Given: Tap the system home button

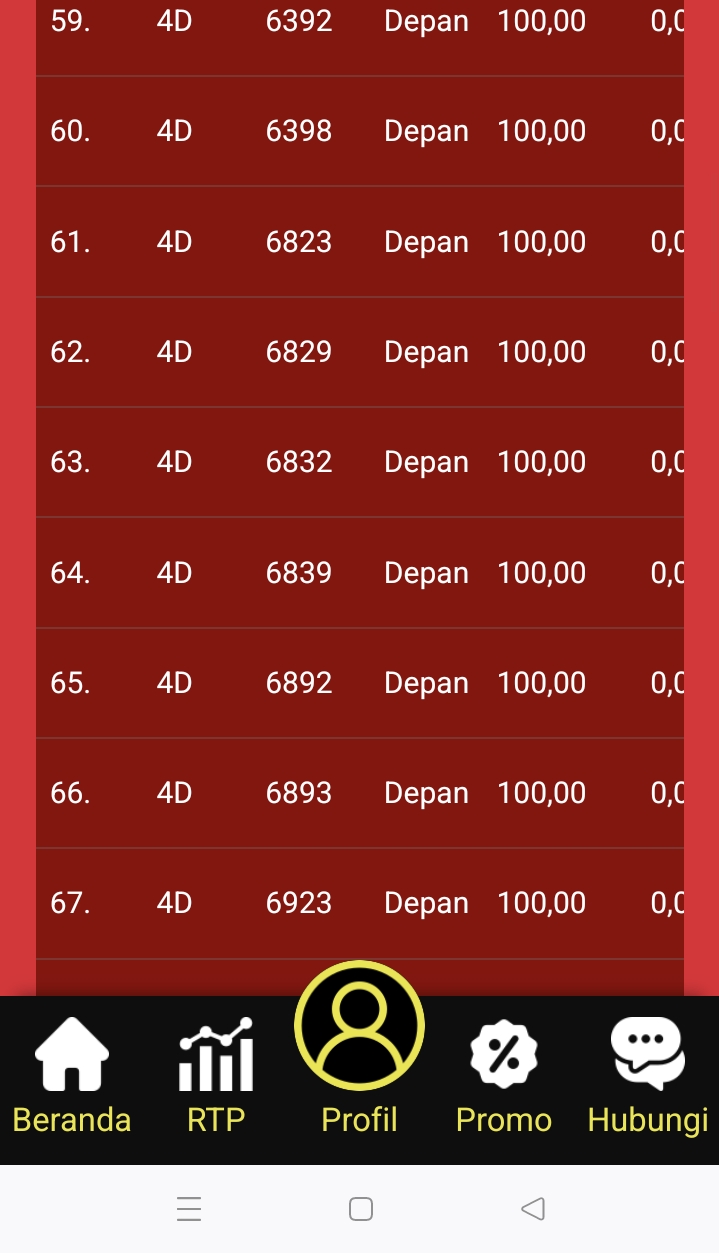Looking at the screenshot, I should tap(361, 1209).
